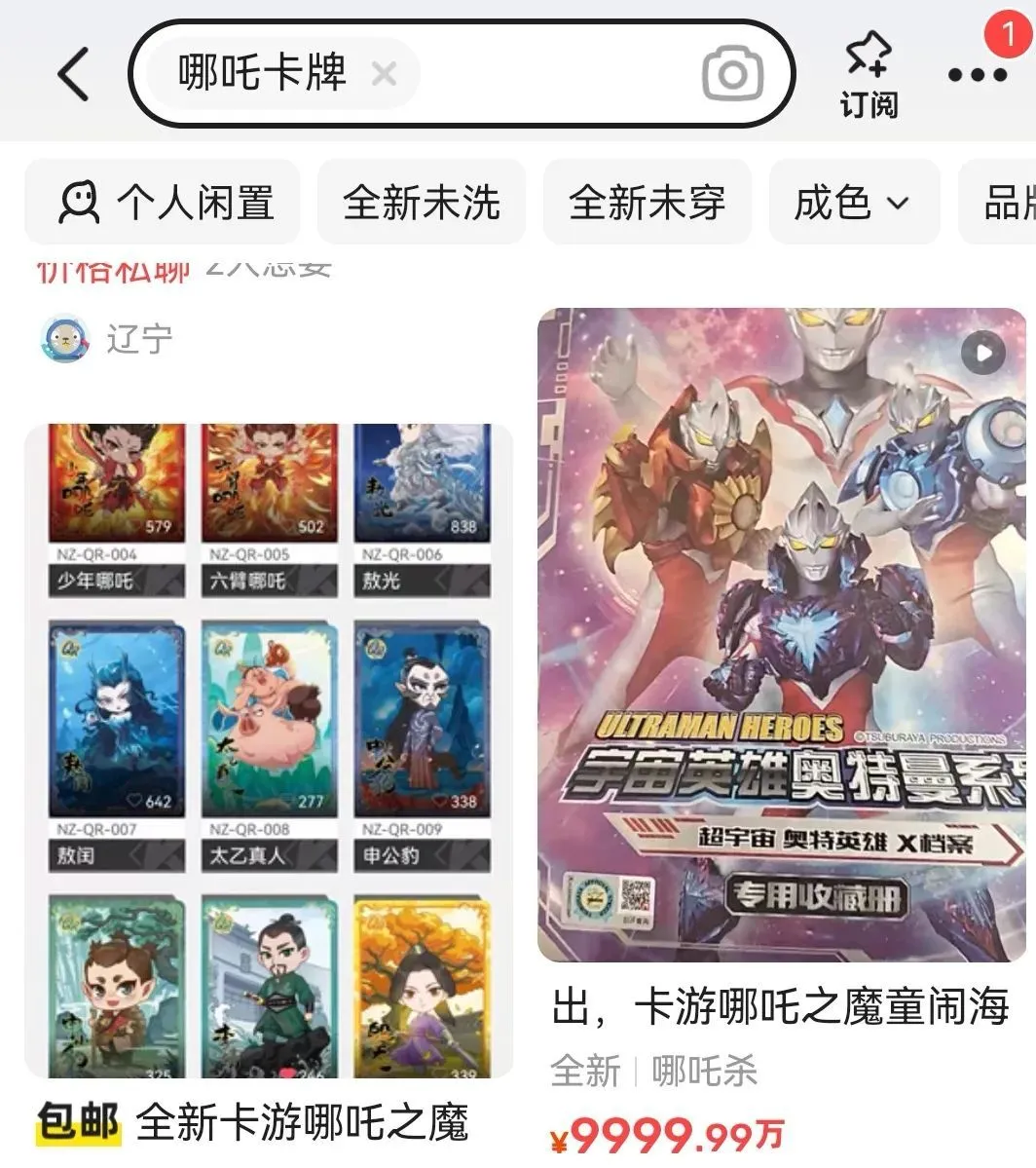Viewport: 1036px width, 1168px height.
Task: Open the camera image search
Action: coord(733,74)
